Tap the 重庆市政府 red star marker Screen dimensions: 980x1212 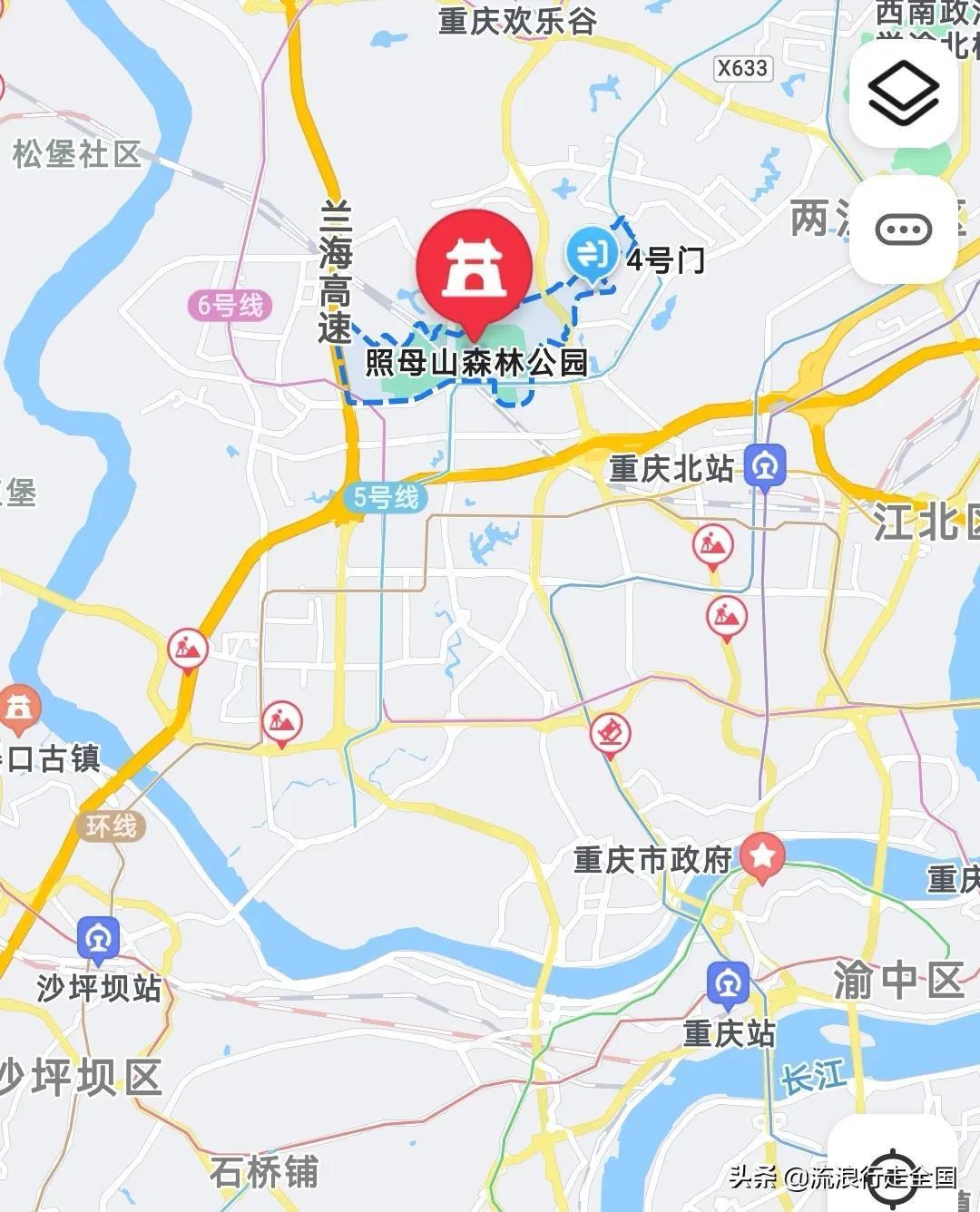click(762, 855)
